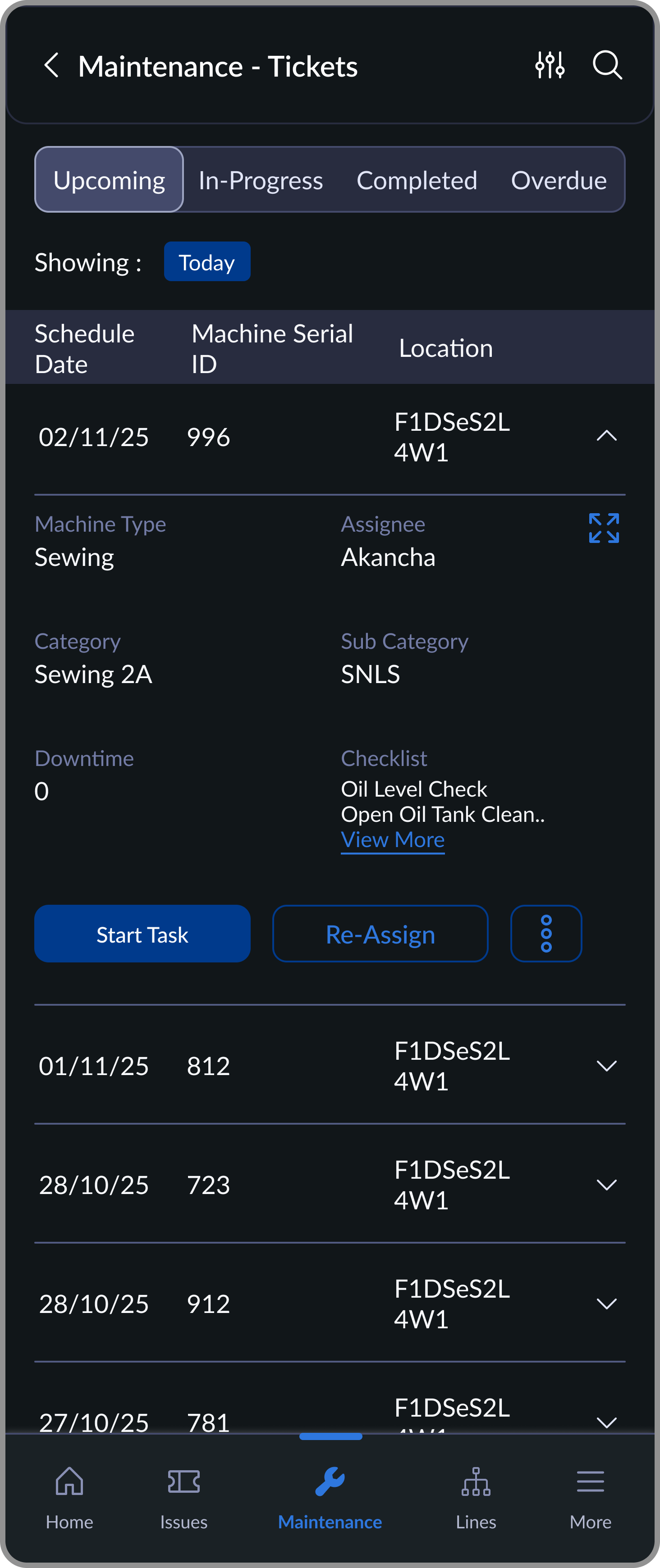660x1568 pixels.
Task: Expand the 28/10/25 row for machine 723
Action: pos(606,1184)
